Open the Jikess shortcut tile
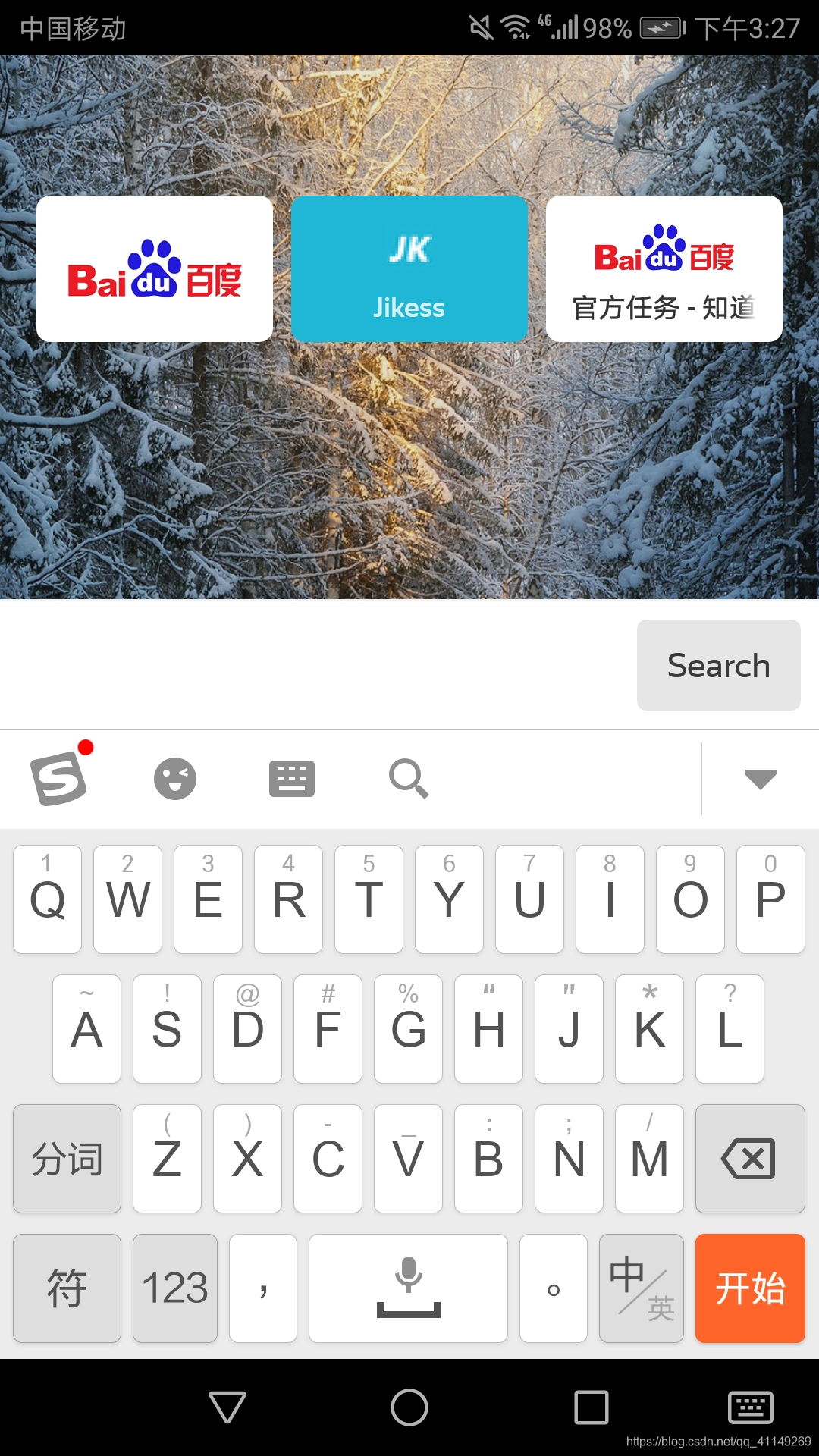 tap(409, 269)
